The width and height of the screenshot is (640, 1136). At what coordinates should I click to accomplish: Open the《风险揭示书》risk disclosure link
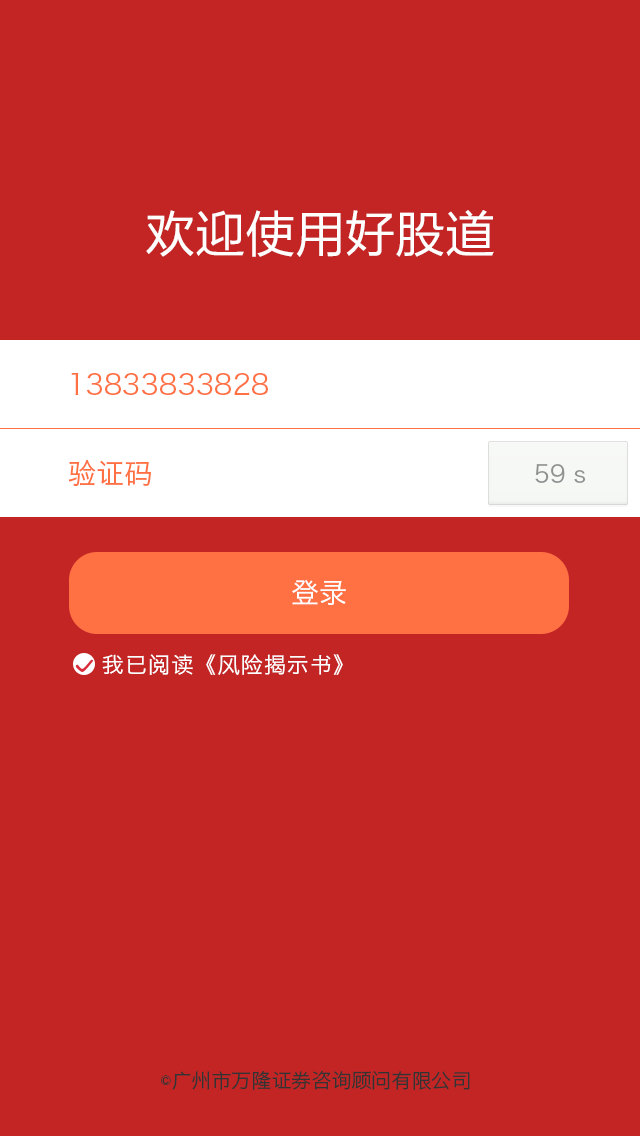coord(274,665)
